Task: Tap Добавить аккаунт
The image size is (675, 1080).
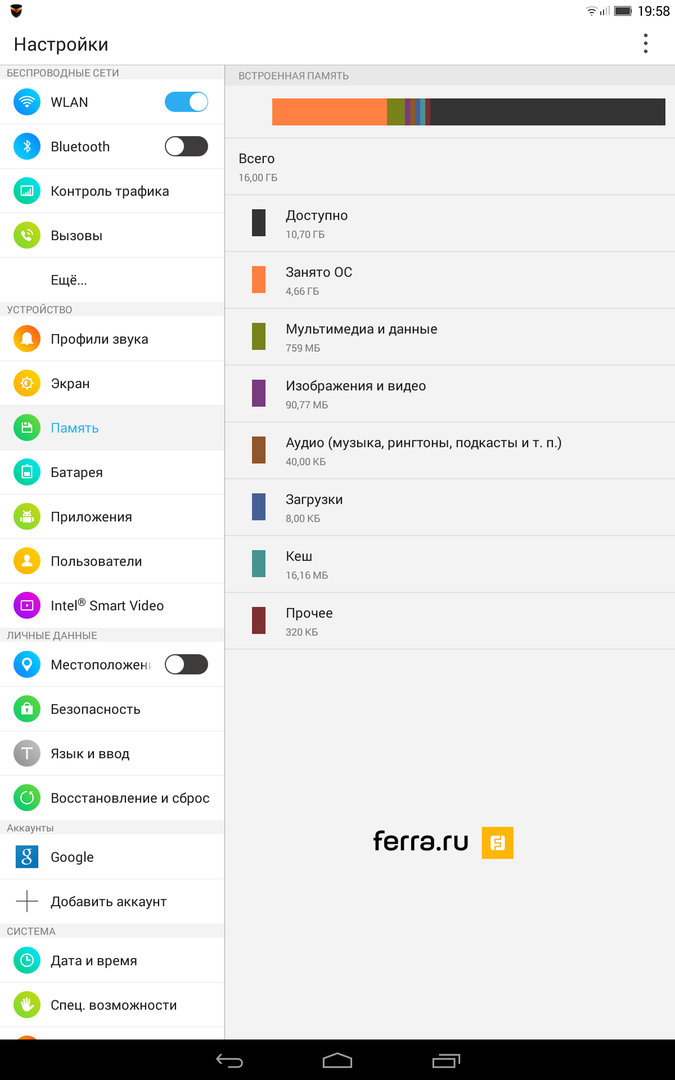Action: point(108,902)
